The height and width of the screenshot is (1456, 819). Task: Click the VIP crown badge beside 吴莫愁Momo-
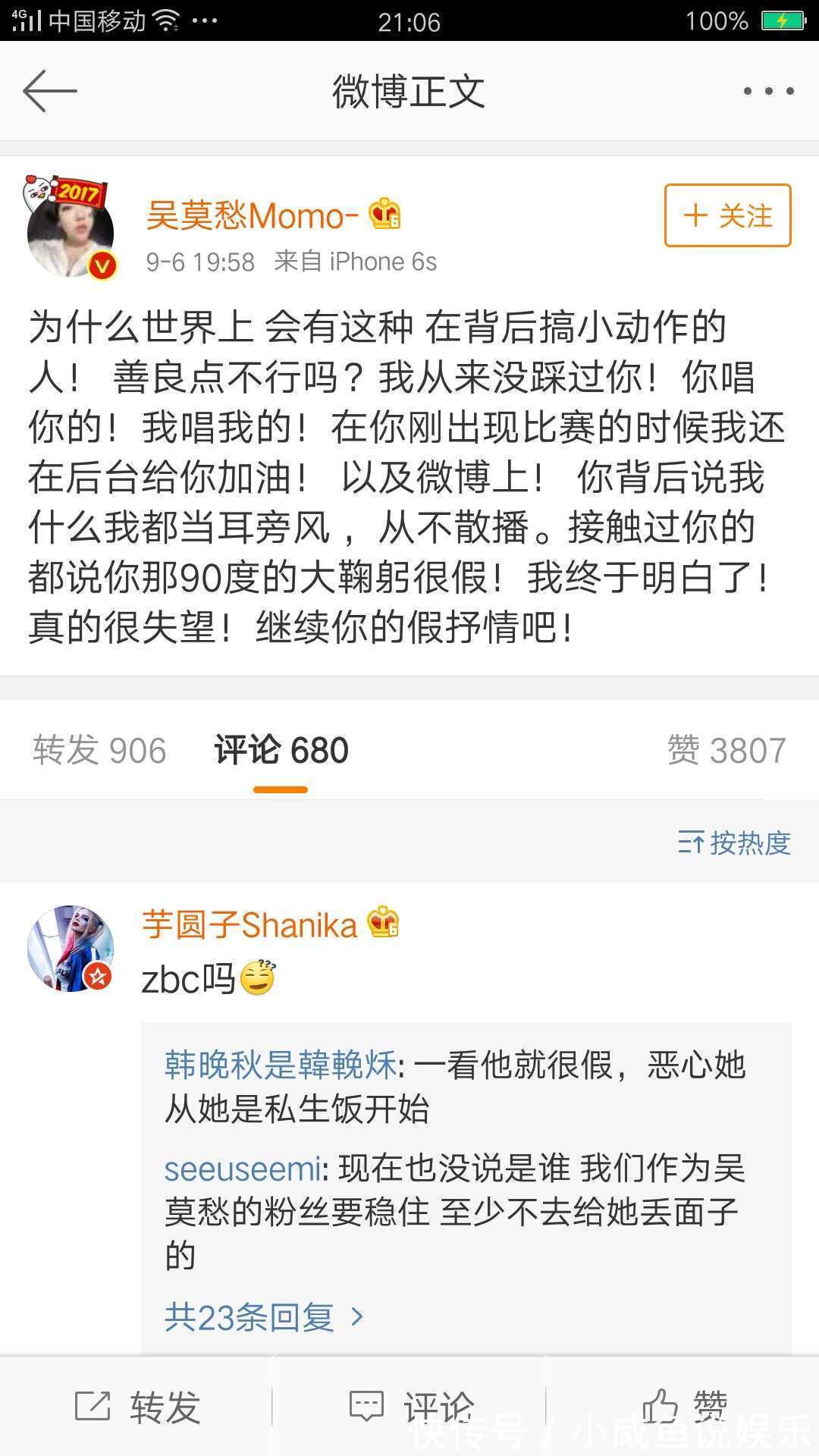click(384, 216)
